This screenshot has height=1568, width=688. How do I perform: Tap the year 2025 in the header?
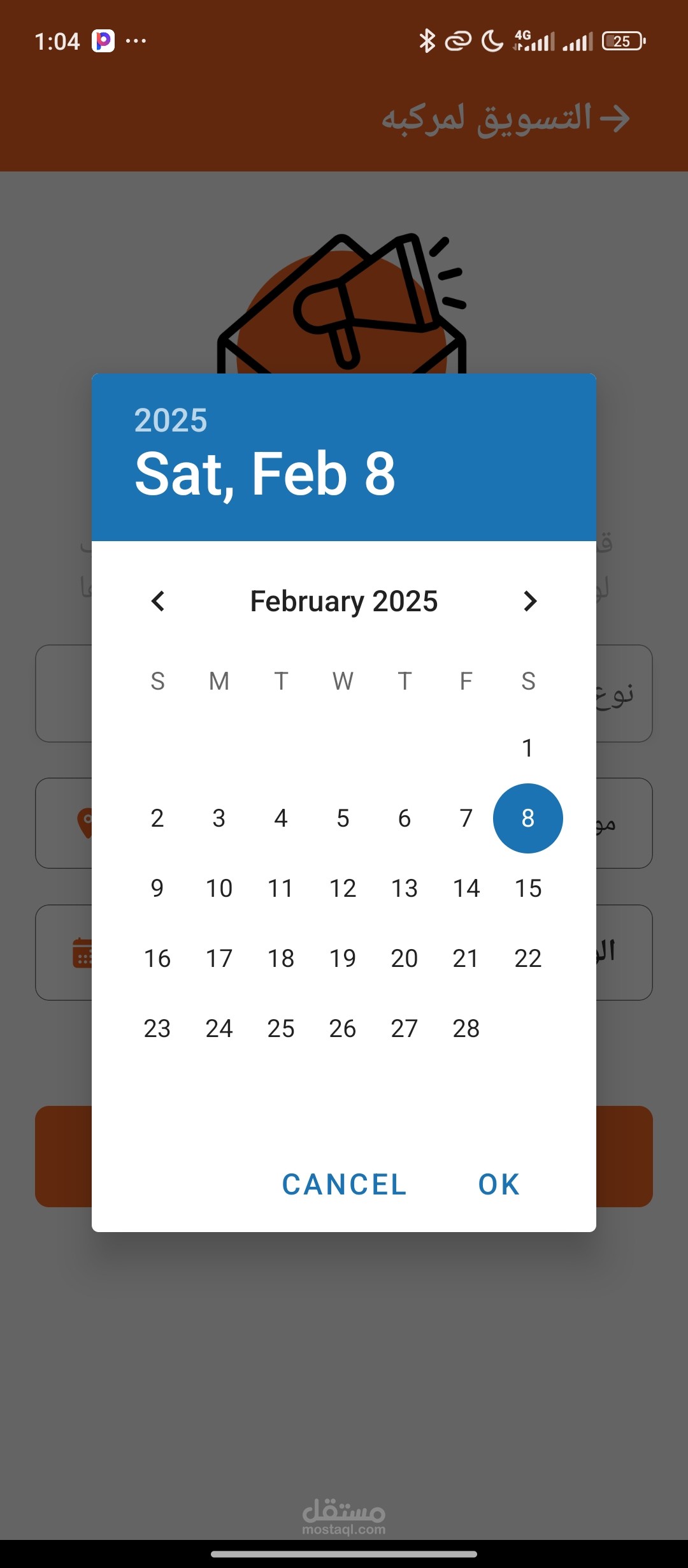170,421
